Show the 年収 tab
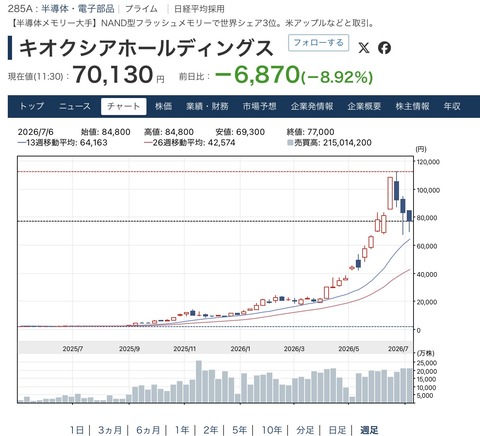This screenshot has height=436, width=480. 452,106
